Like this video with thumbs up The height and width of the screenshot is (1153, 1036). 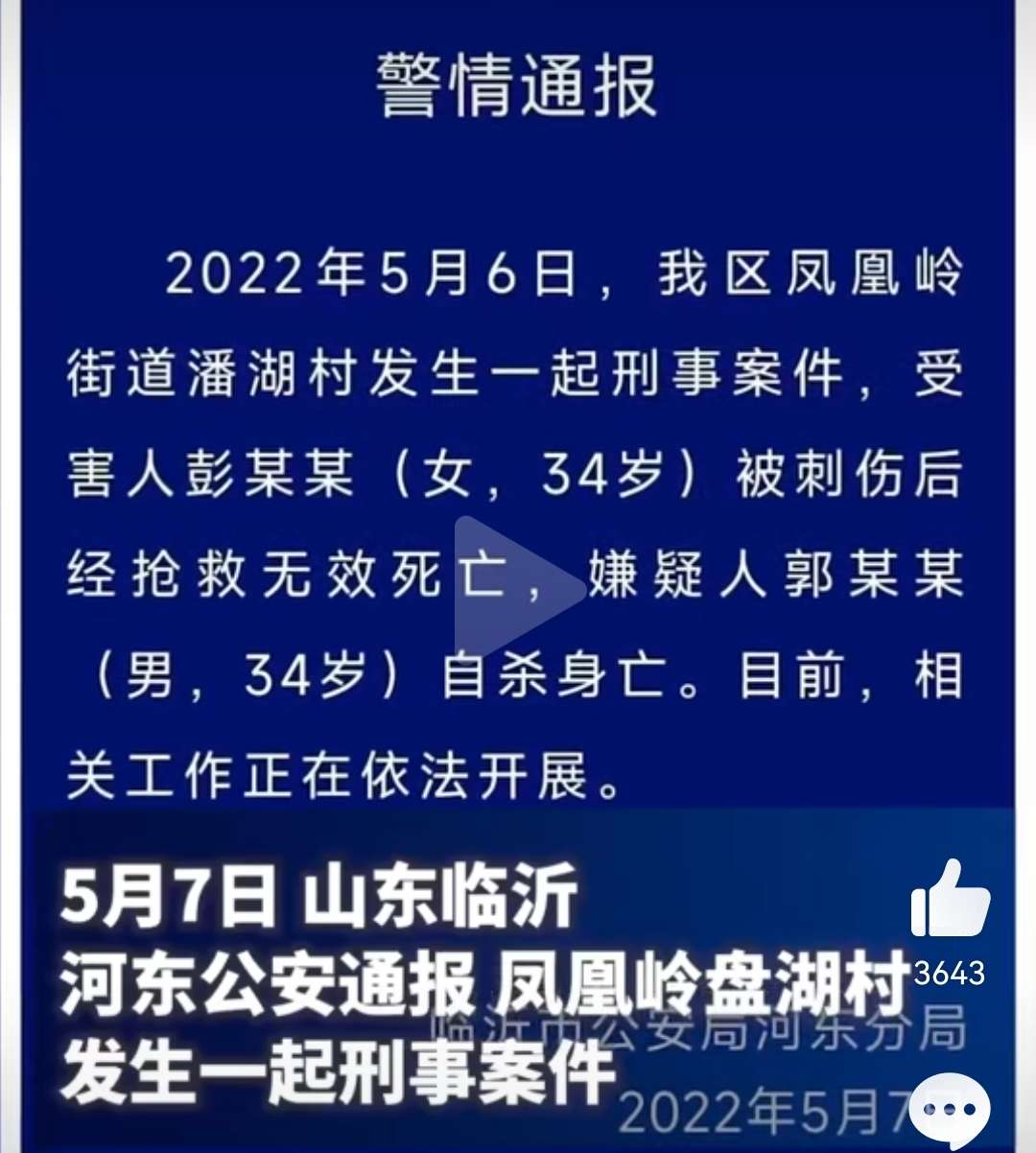[949, 901]
